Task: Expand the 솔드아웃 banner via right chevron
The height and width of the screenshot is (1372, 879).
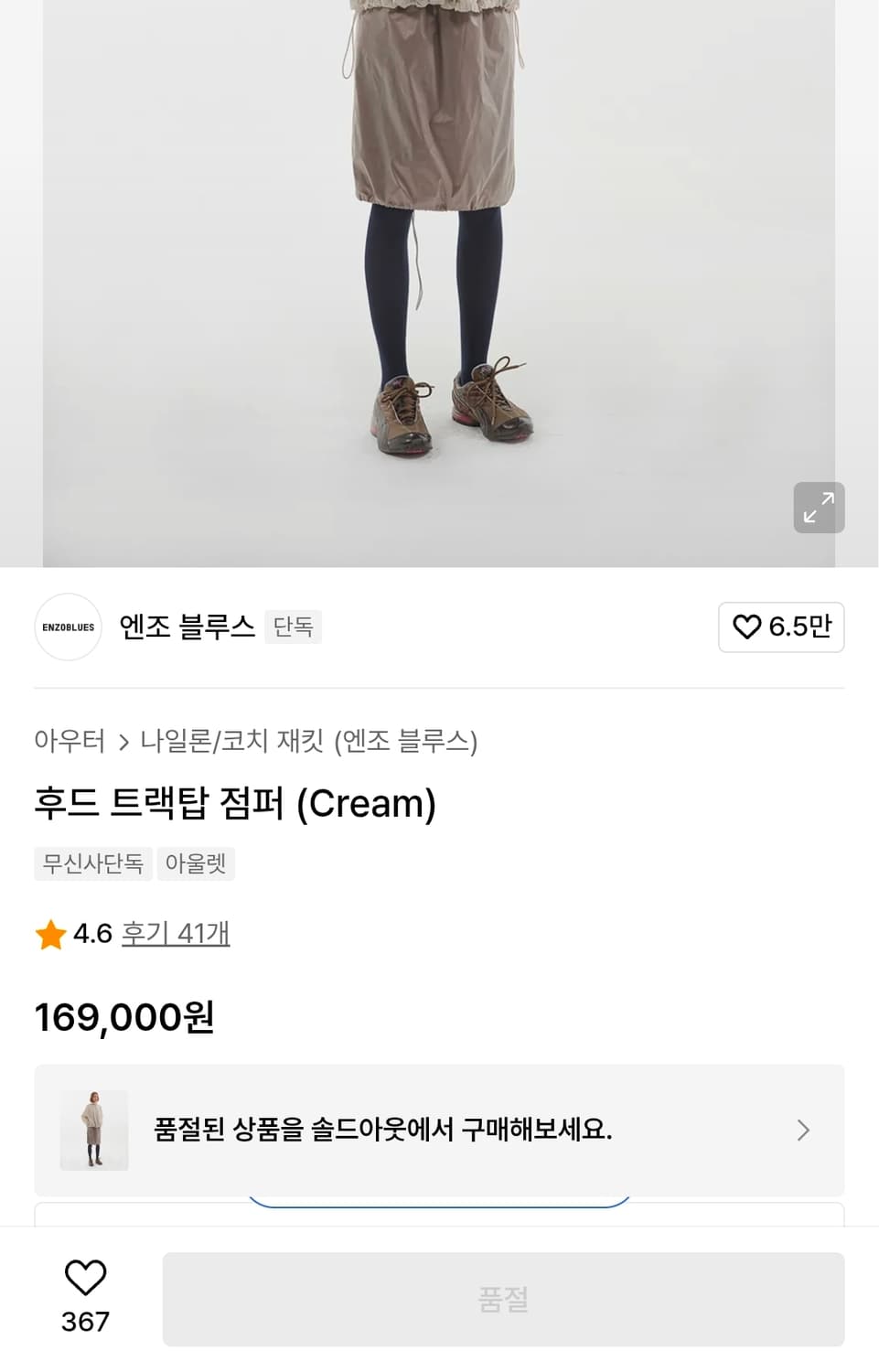Action: pyautogui.click(x=803, y=1131)
